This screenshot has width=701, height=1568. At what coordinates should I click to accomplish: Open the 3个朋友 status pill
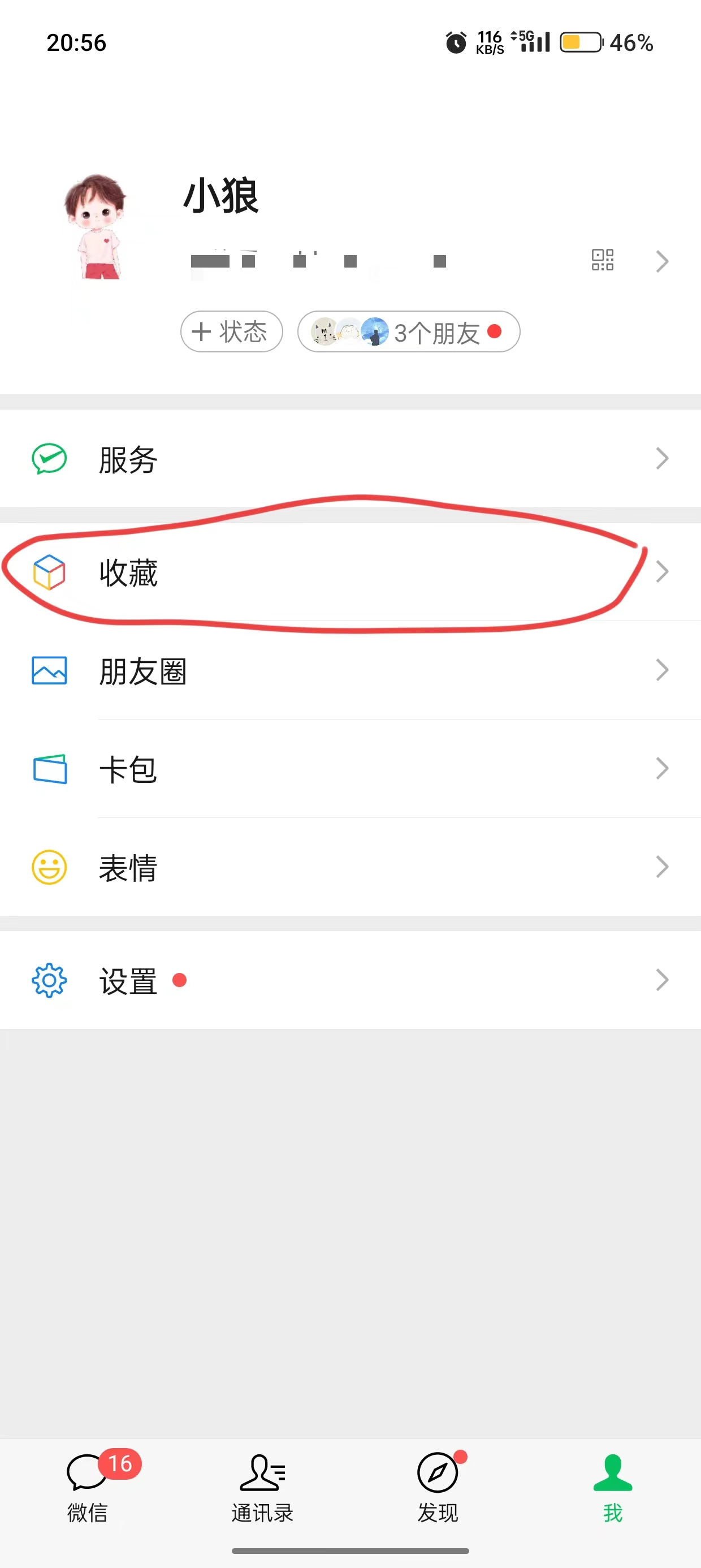[x=408, y=331]
